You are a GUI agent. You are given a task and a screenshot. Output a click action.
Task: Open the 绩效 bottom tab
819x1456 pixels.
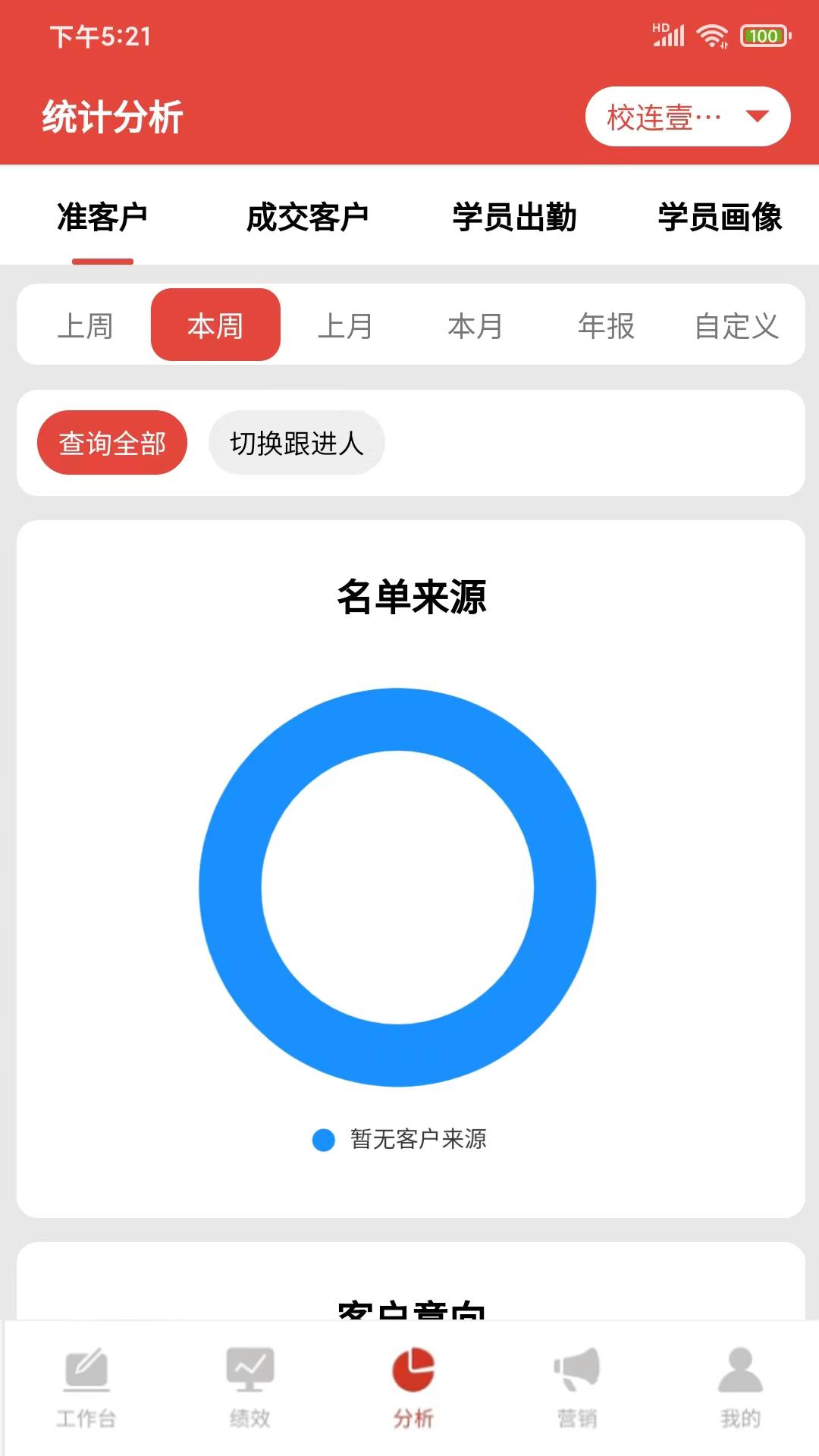coord(249,1388)
